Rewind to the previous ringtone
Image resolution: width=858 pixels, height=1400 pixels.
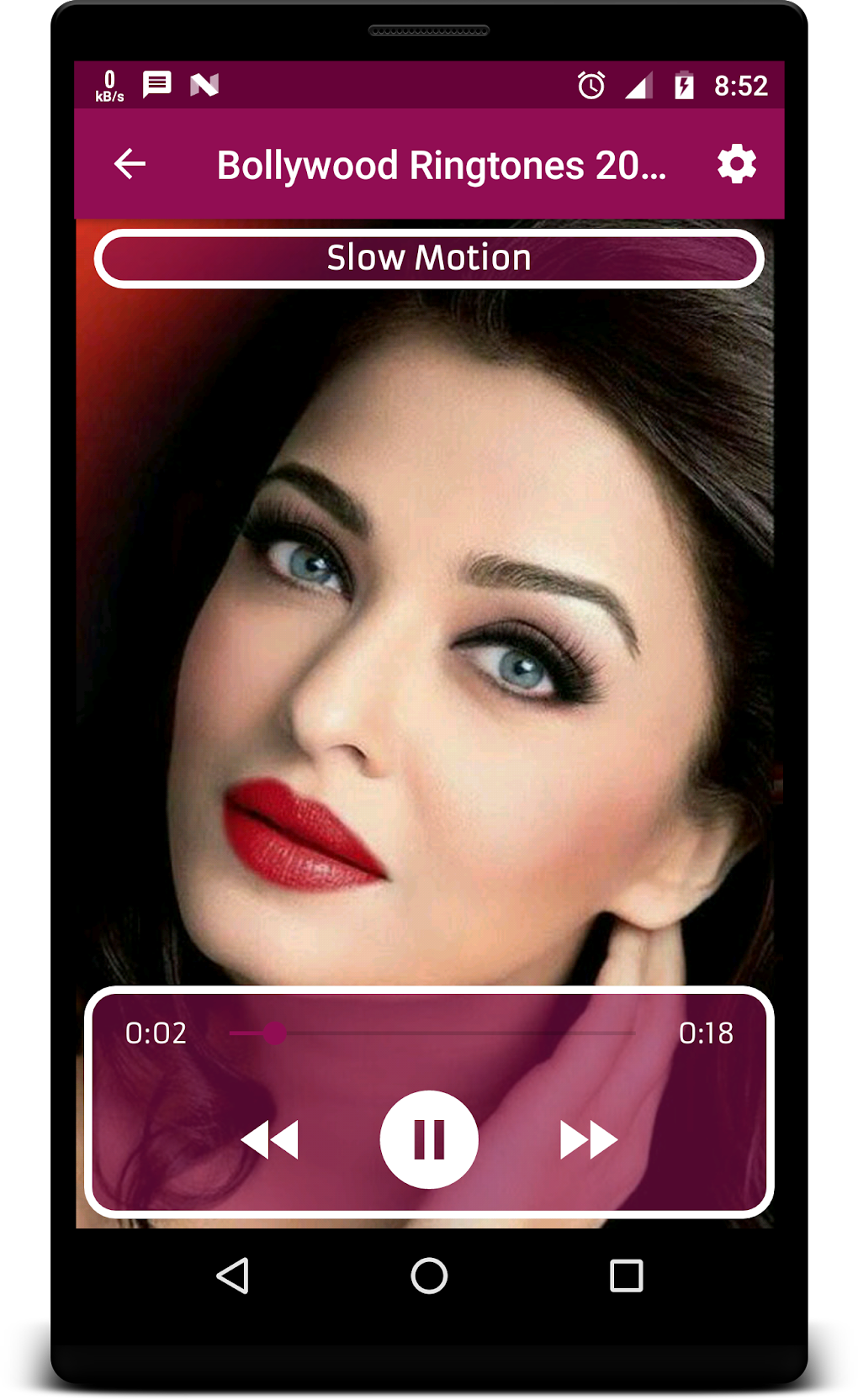coord(270,1139)
